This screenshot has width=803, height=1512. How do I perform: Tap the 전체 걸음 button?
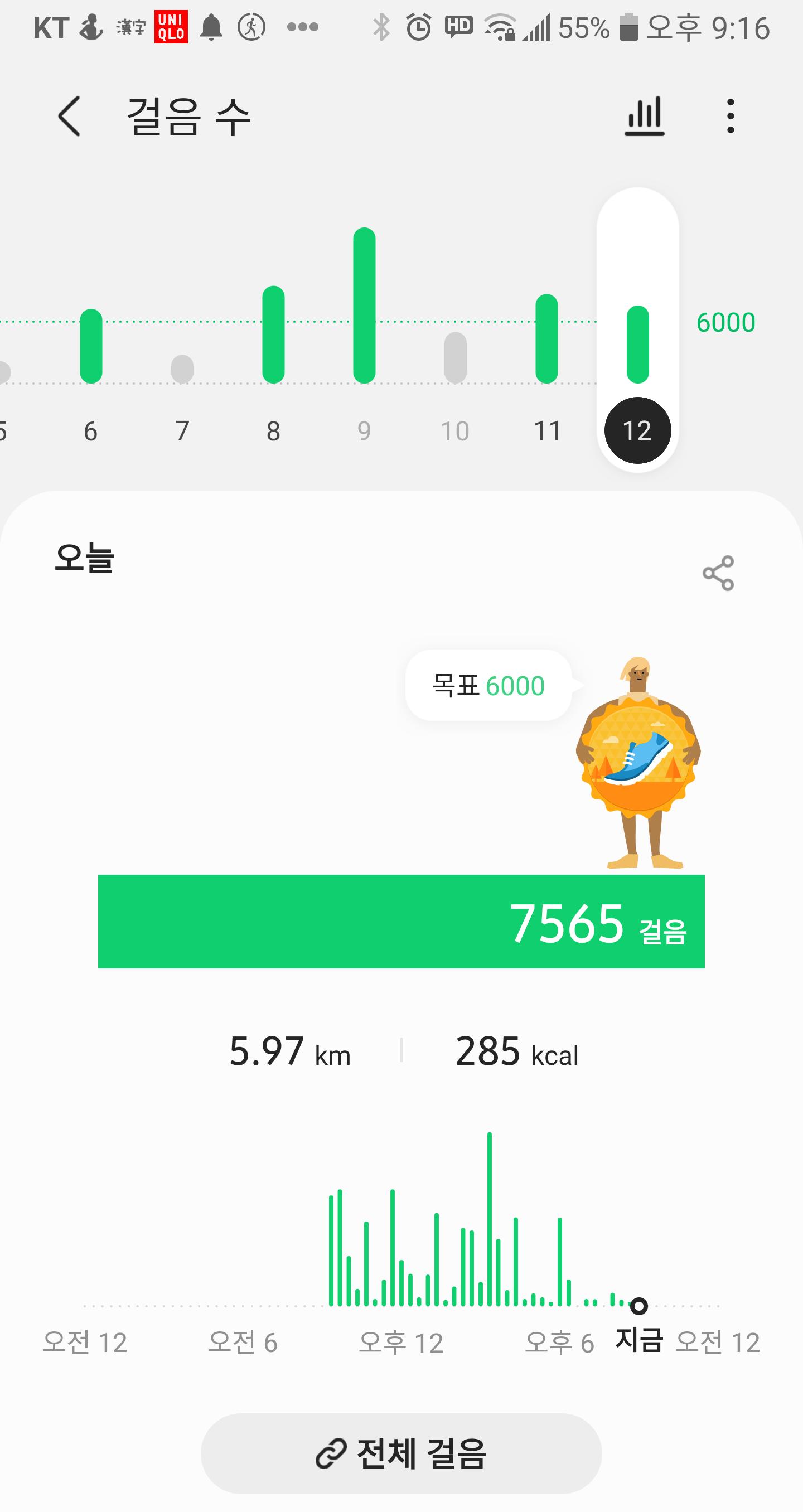[x=401, y=1453]
